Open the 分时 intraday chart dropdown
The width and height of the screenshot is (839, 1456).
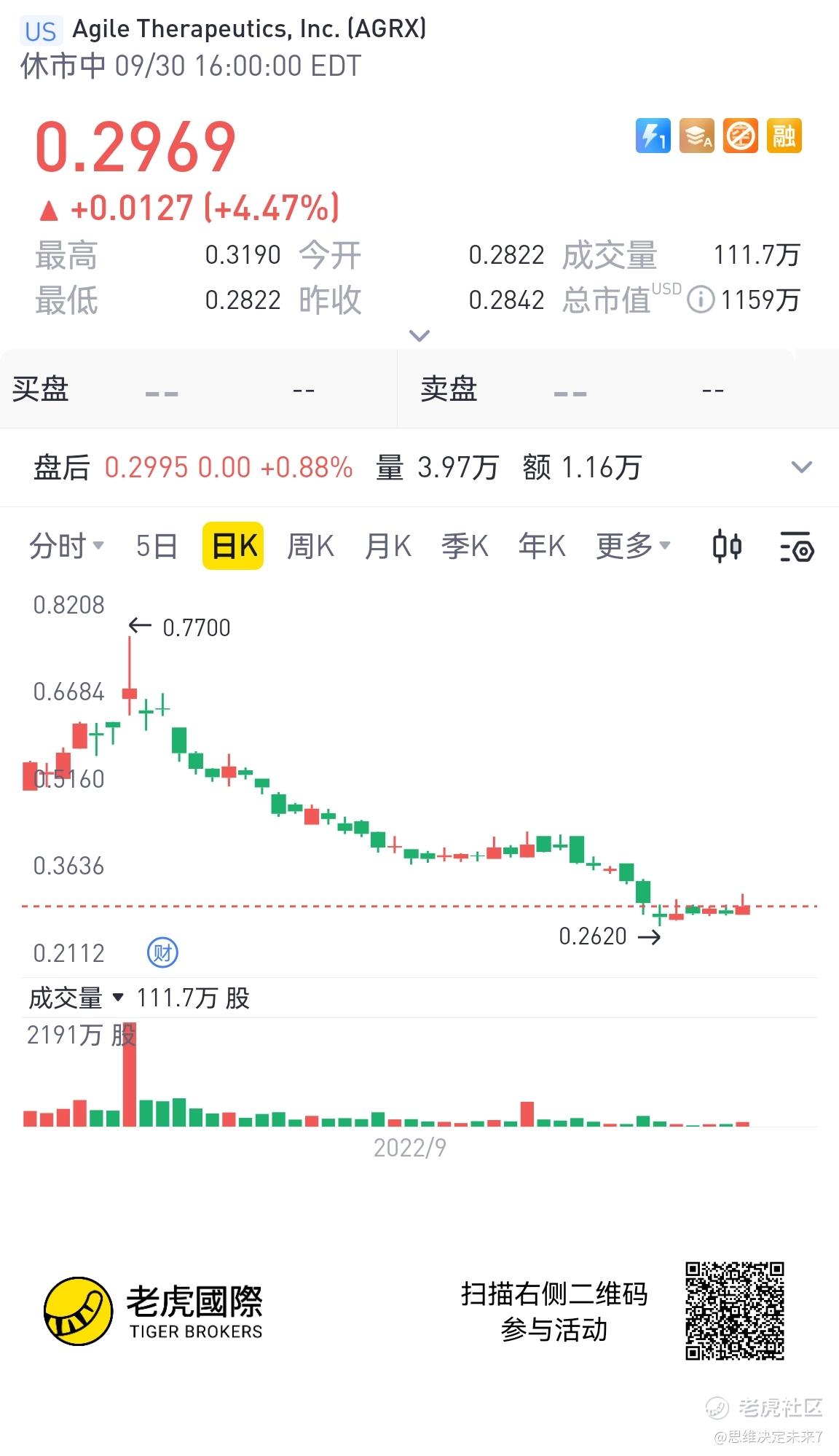point(66,546)
